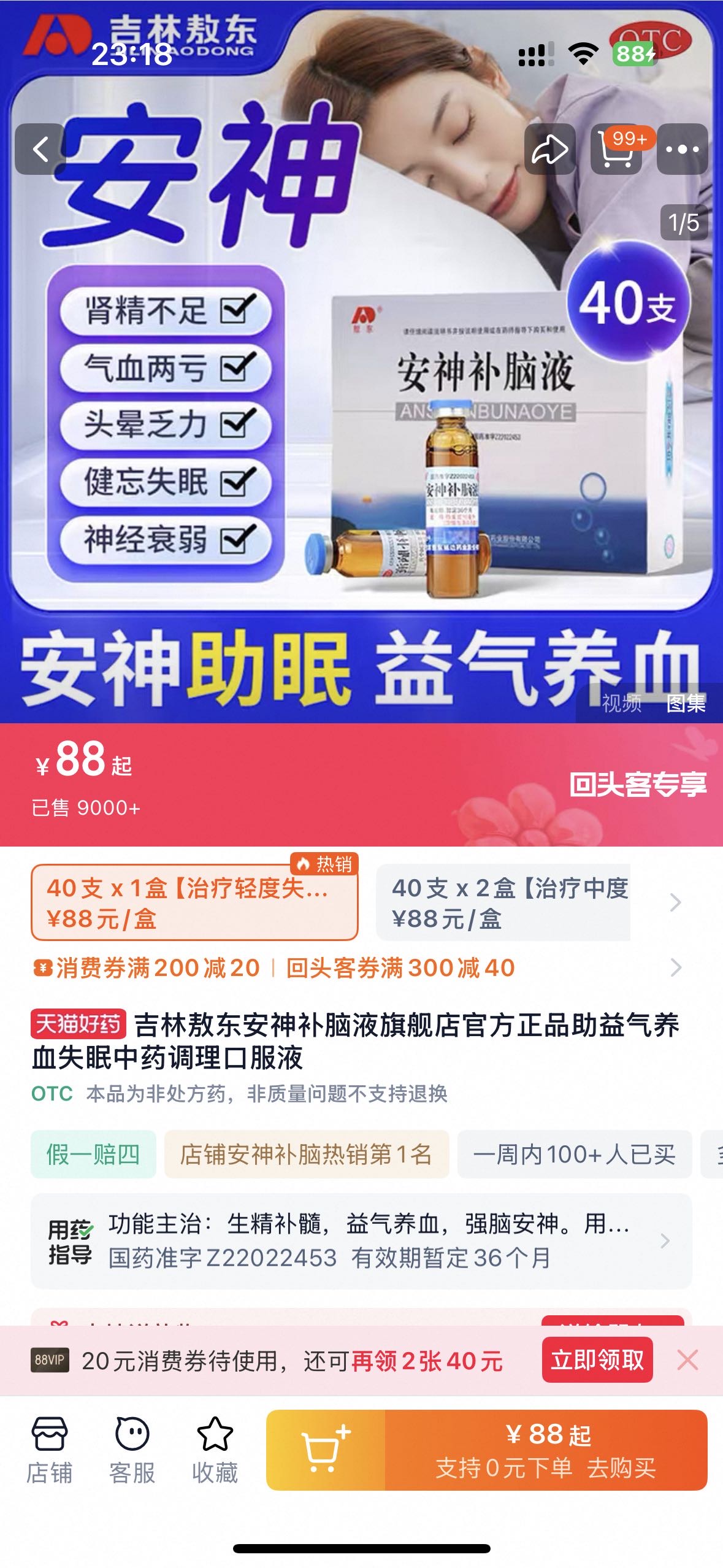Tap the 假一赔四 tag
Viewport: 723px width, 1568px height.
93,1155
